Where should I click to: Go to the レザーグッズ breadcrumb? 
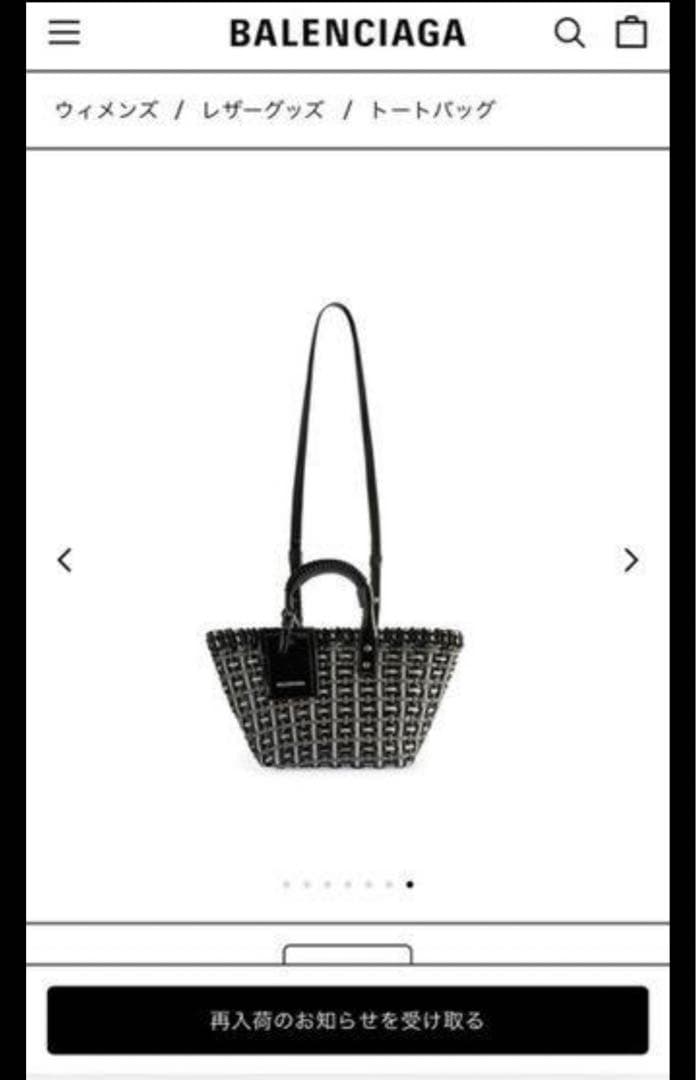coord(263,110)
